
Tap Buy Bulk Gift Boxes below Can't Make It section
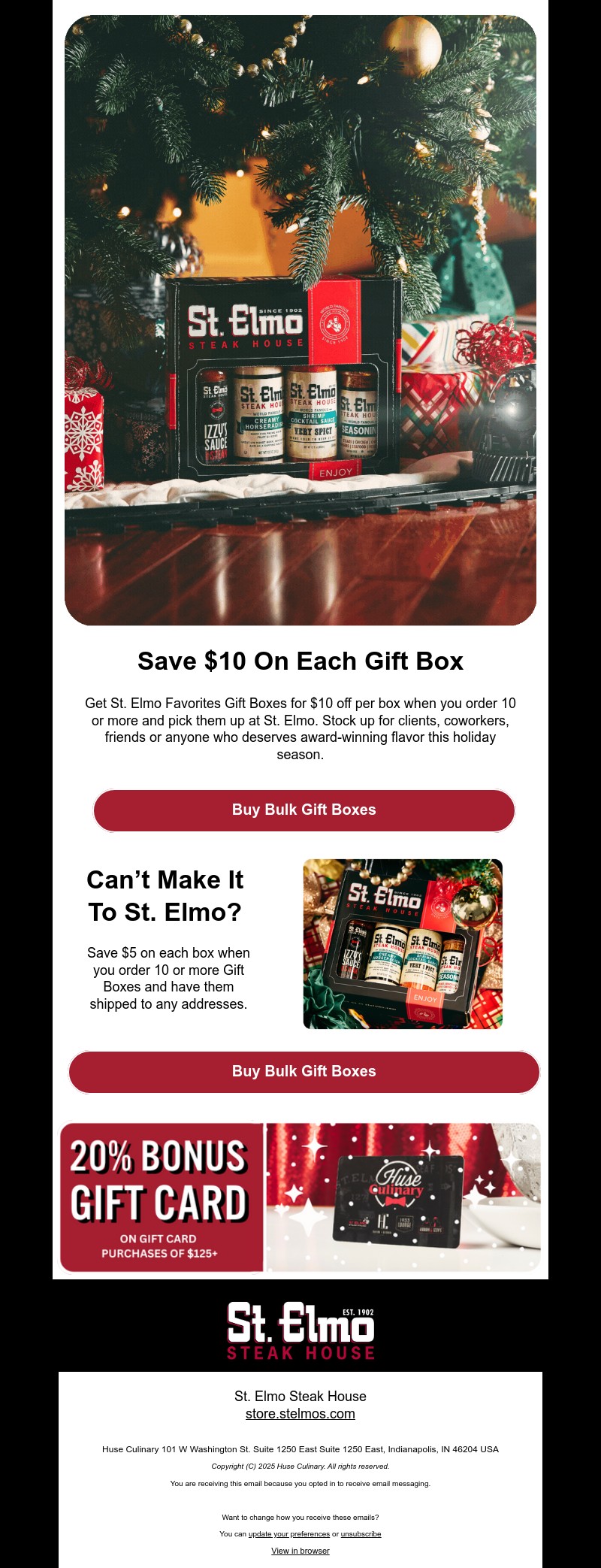(304, 1072)
